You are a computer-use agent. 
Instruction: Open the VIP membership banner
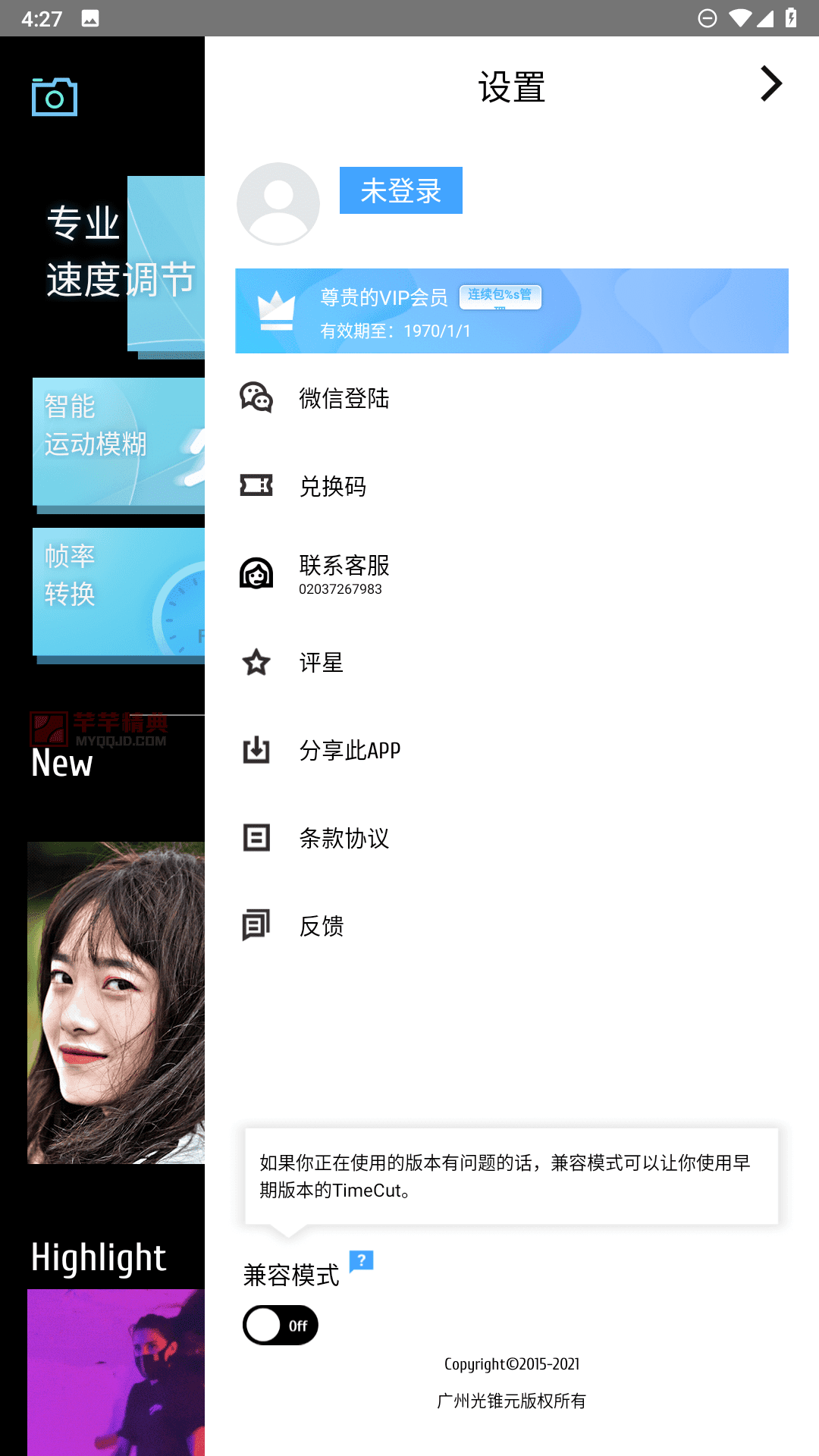pyautogui.click(x=512, y=311)
